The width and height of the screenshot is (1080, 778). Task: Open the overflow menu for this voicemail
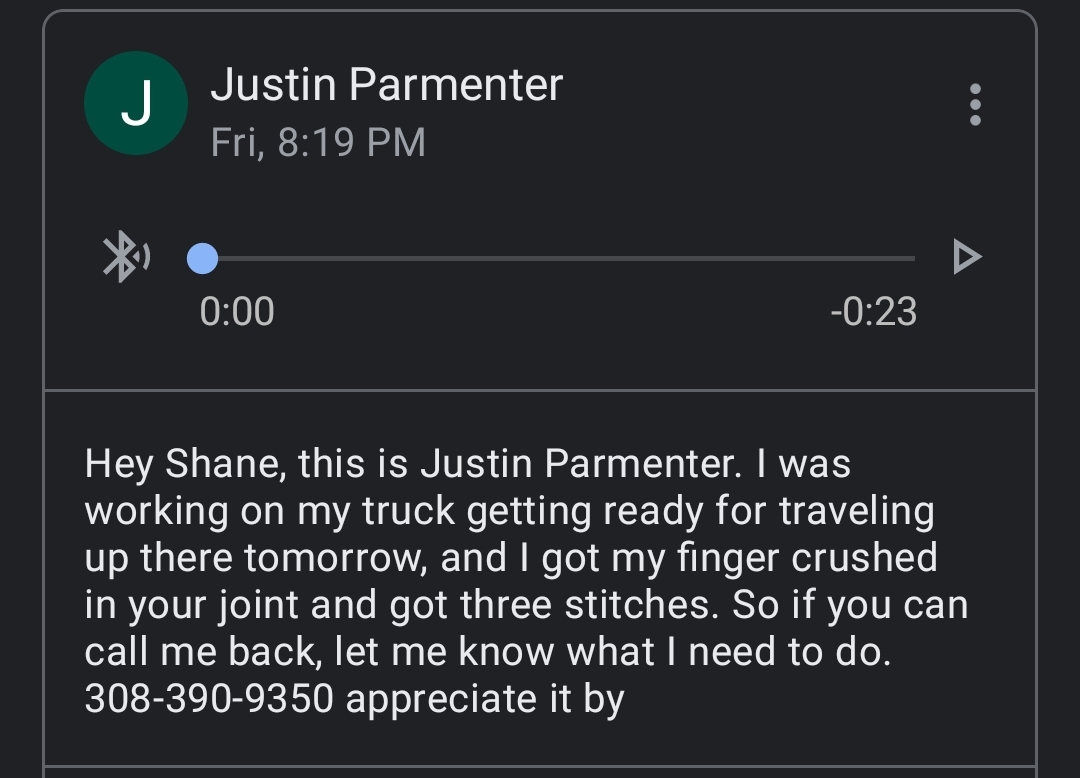click(975, 104)
